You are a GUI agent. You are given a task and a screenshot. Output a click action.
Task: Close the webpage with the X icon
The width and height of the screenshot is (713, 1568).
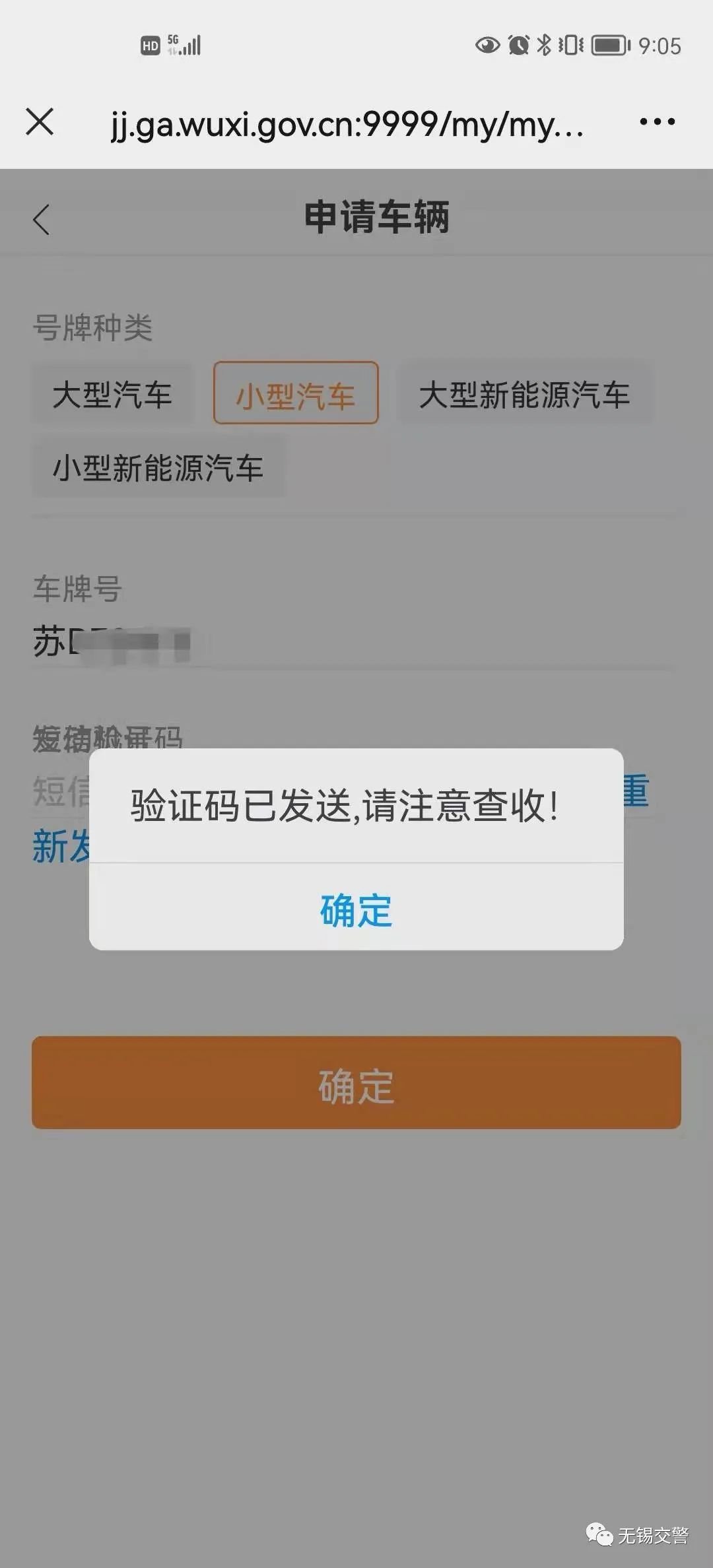pyautogui.click(x=40, y=122)
